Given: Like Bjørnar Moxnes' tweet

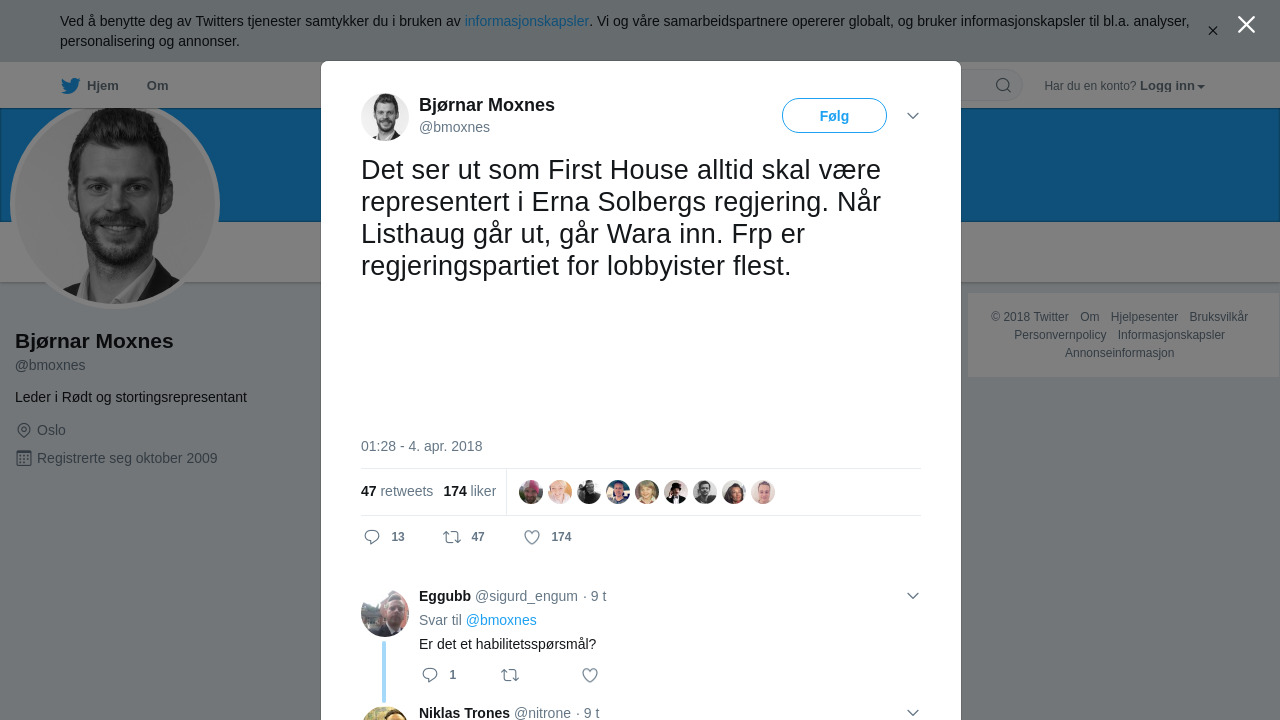Looking at the screenshot, I should [533, 537].
